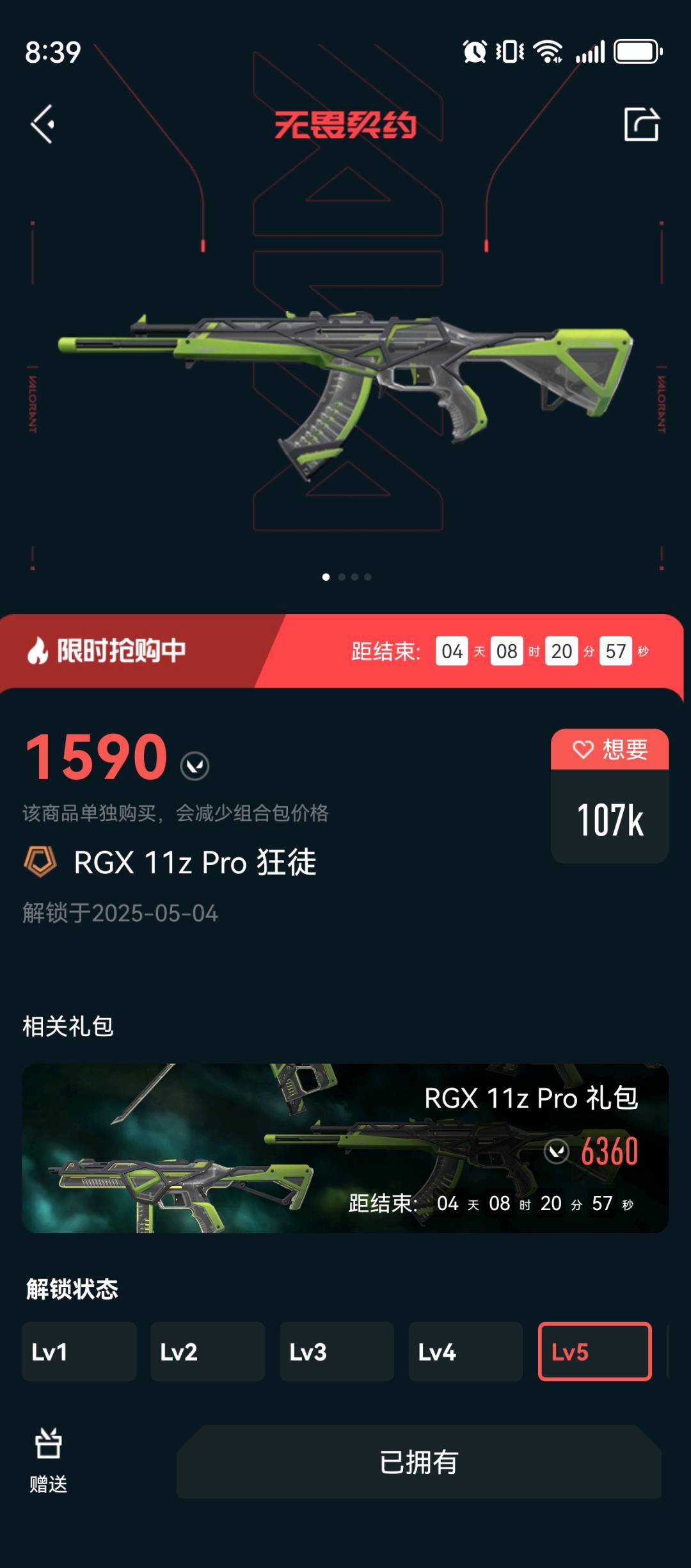Open the VP currency dropdown icon beside 1590

195,766
